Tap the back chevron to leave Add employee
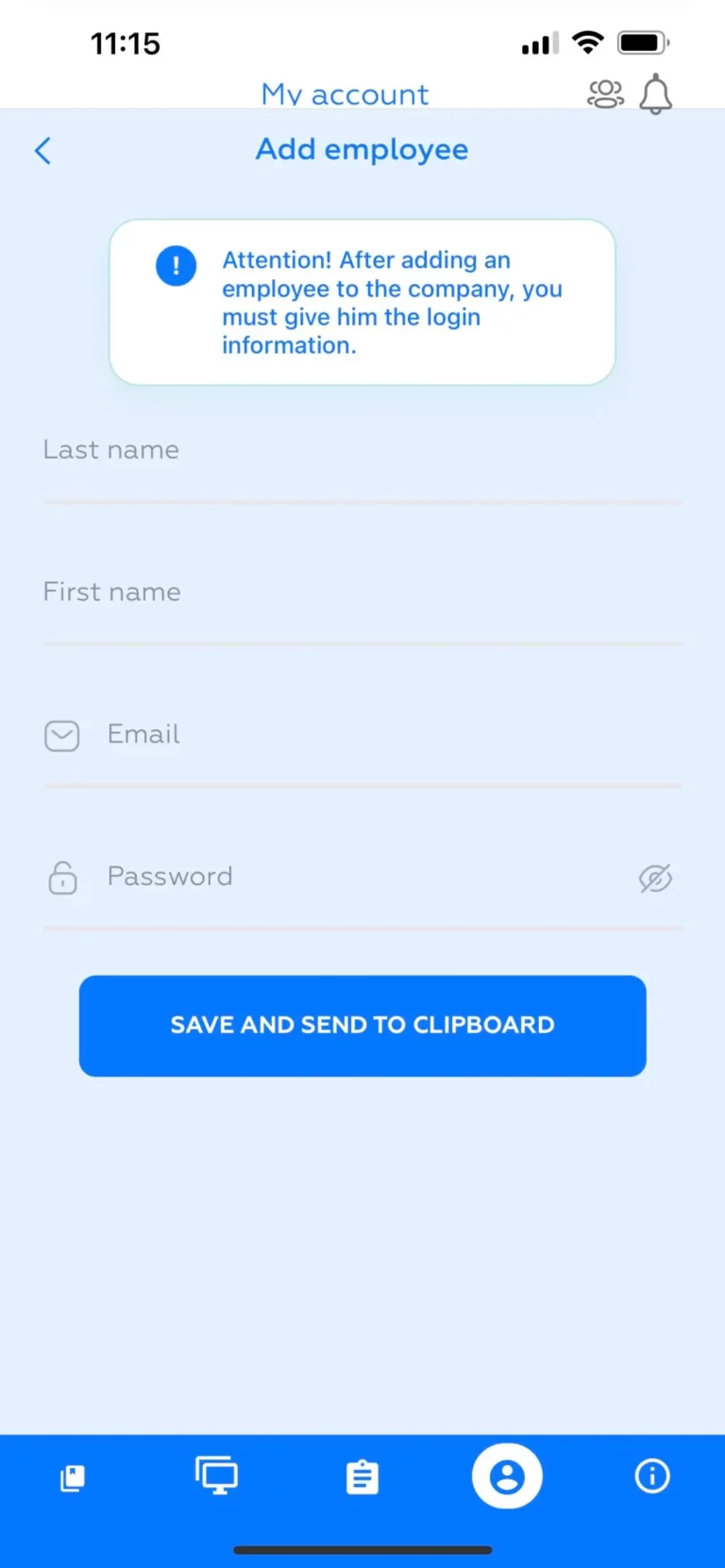The width and height of the screenshot is (725, 1568). pyautogui.click(x=42, y=150)
